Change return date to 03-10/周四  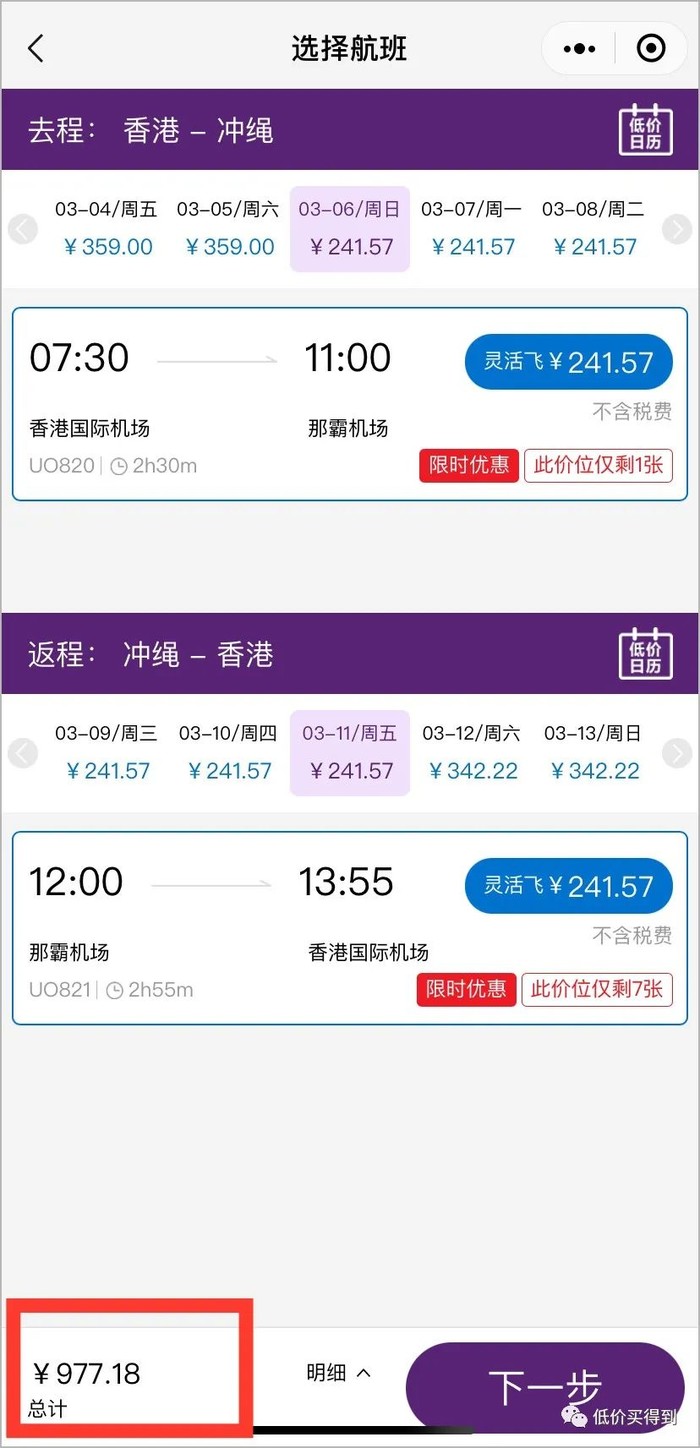point(229,753)
